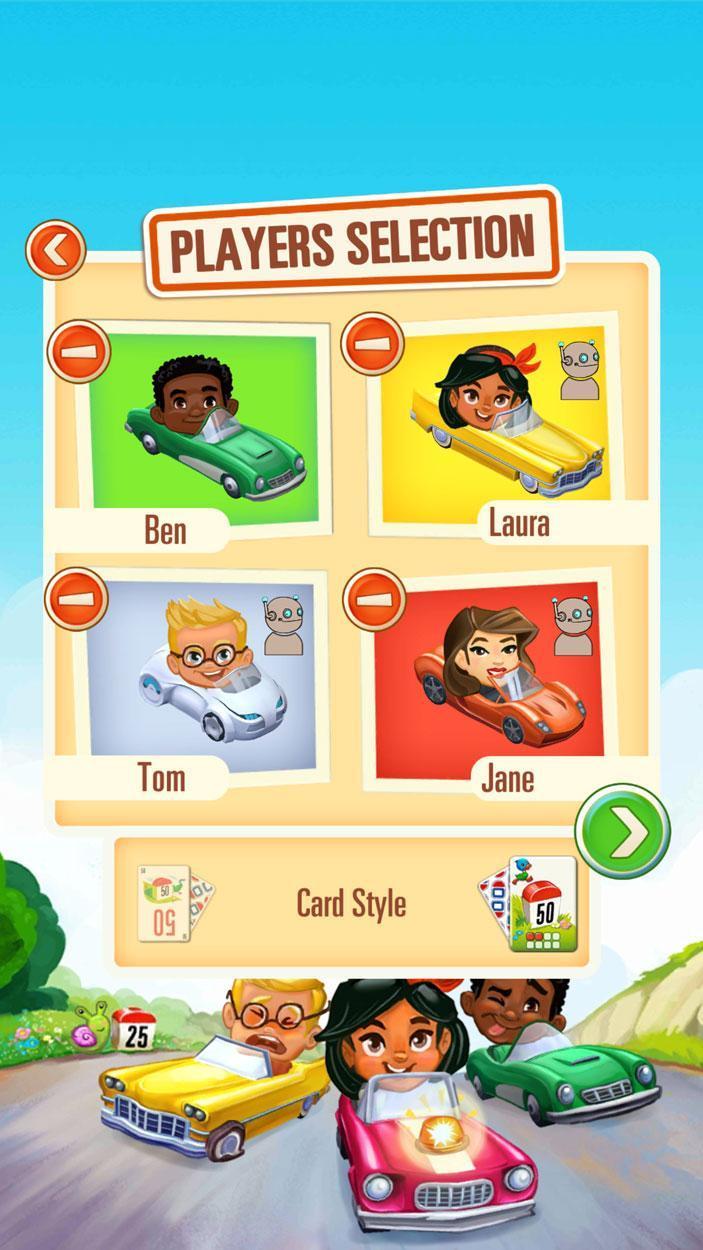This screenshot has width=703, height=1250.
Task: Choose the classic card style
Action: (177, 903)
